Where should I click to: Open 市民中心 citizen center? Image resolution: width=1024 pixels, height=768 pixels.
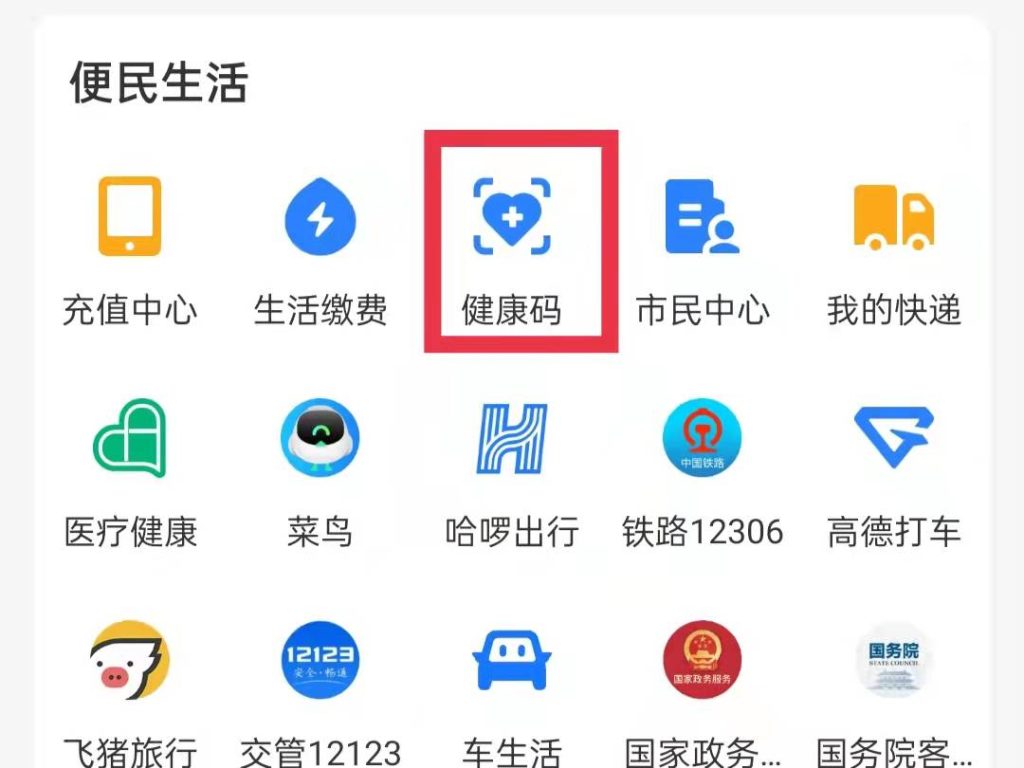coord(702,217)
